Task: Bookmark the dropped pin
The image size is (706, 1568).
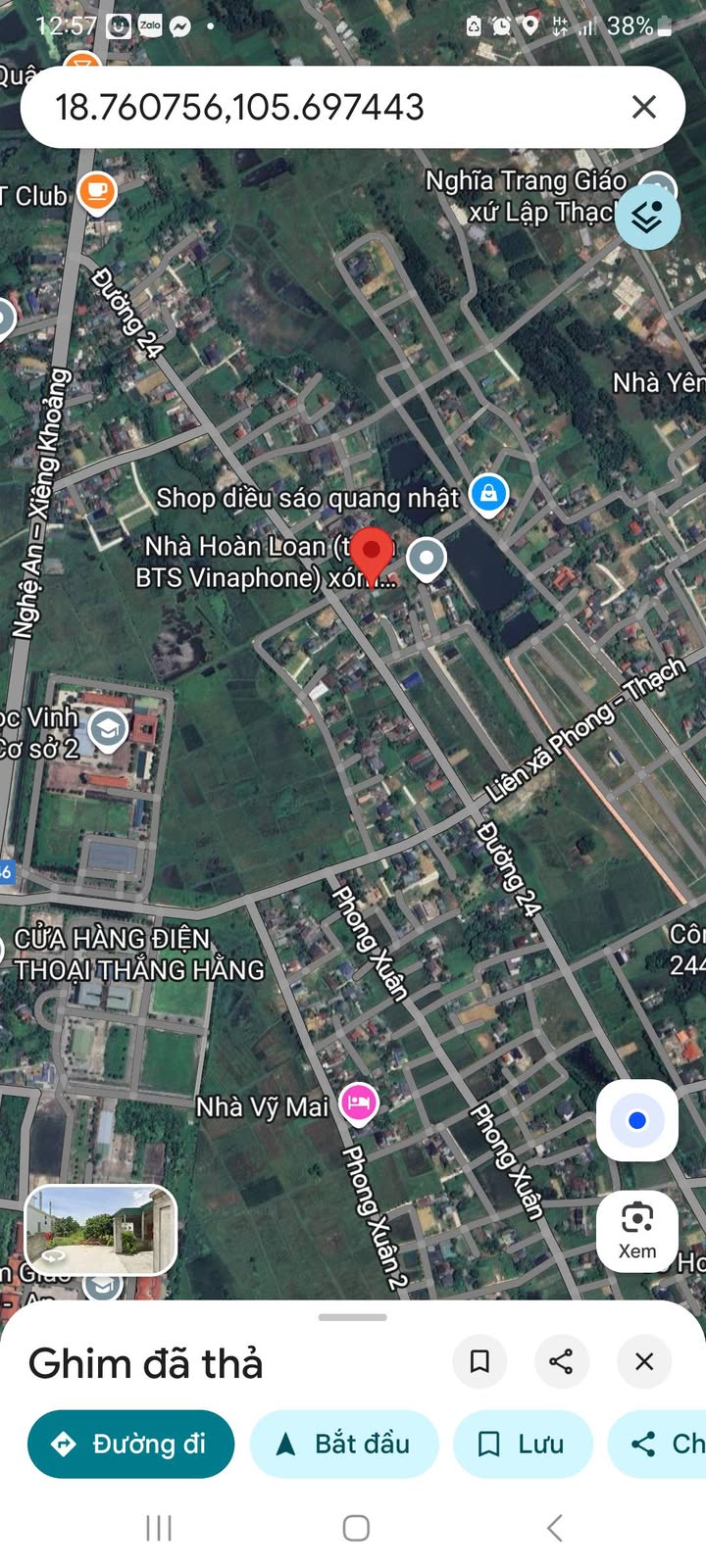Action: pos(479,1361)
